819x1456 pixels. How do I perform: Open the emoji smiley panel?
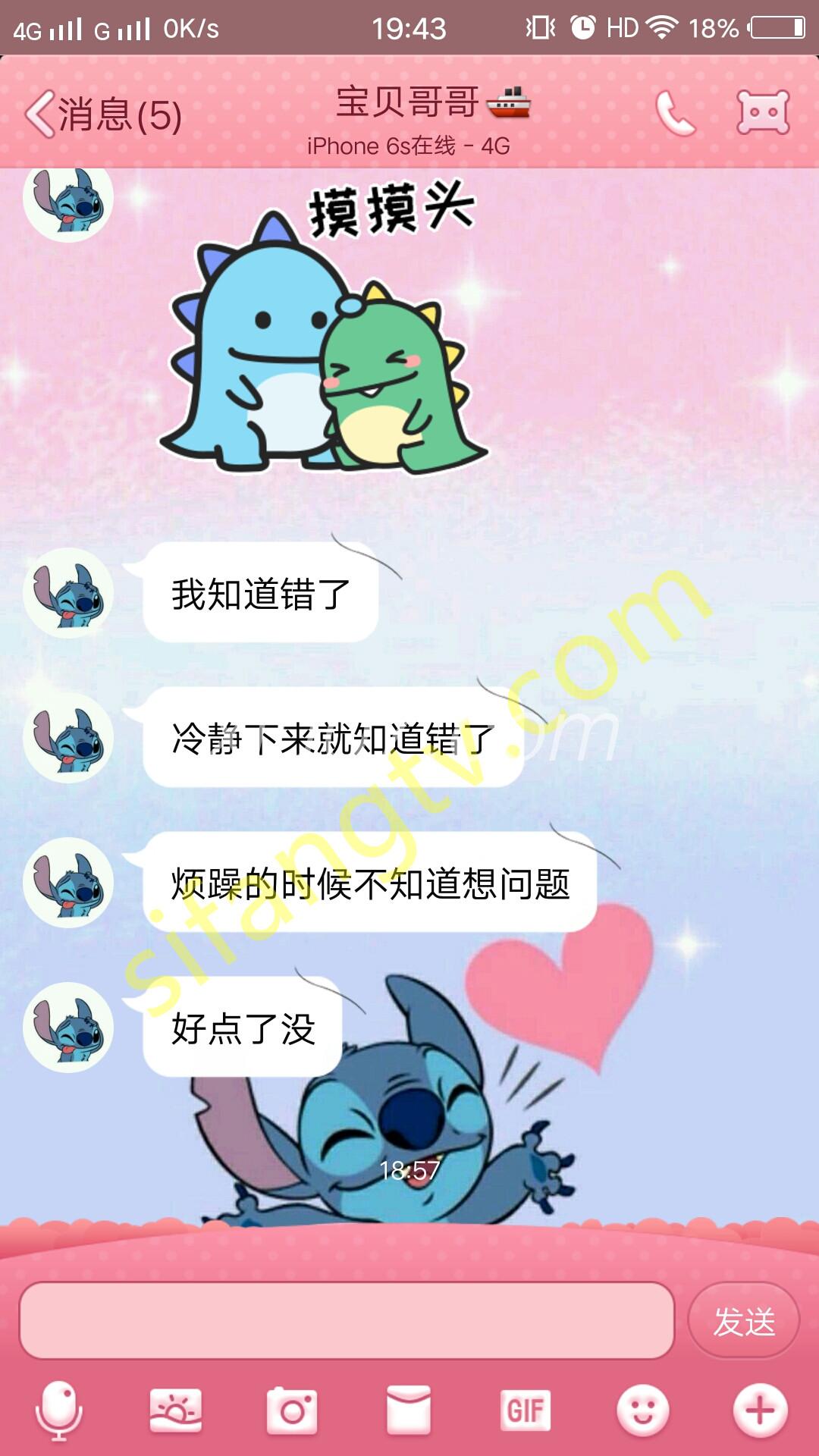[x=642, y=1410]
